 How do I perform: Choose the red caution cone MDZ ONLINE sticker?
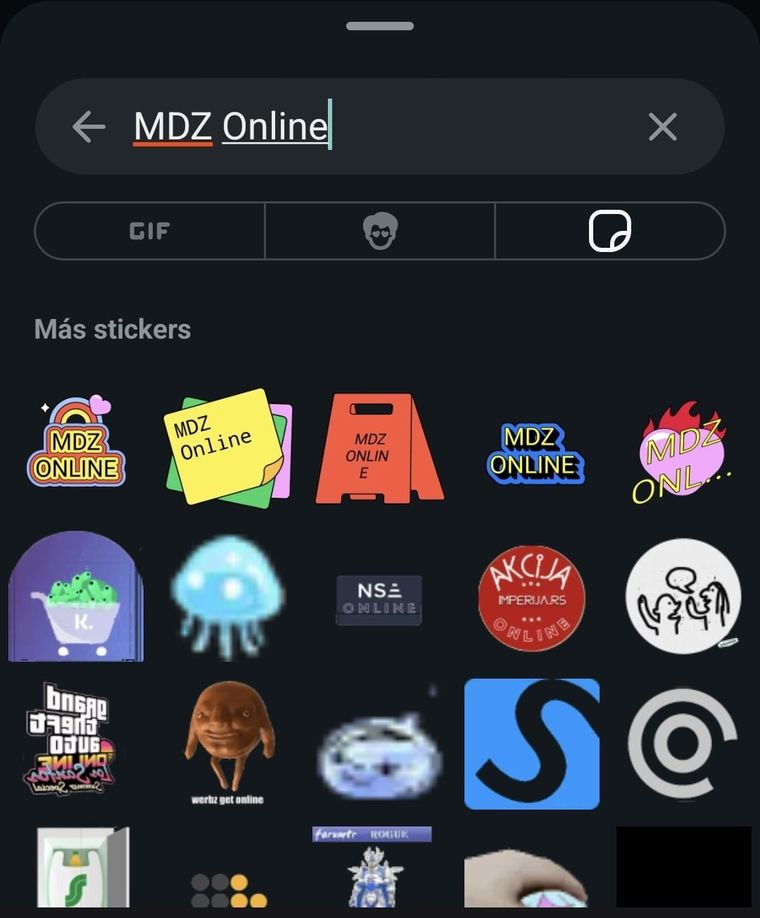tap(379, 443)
